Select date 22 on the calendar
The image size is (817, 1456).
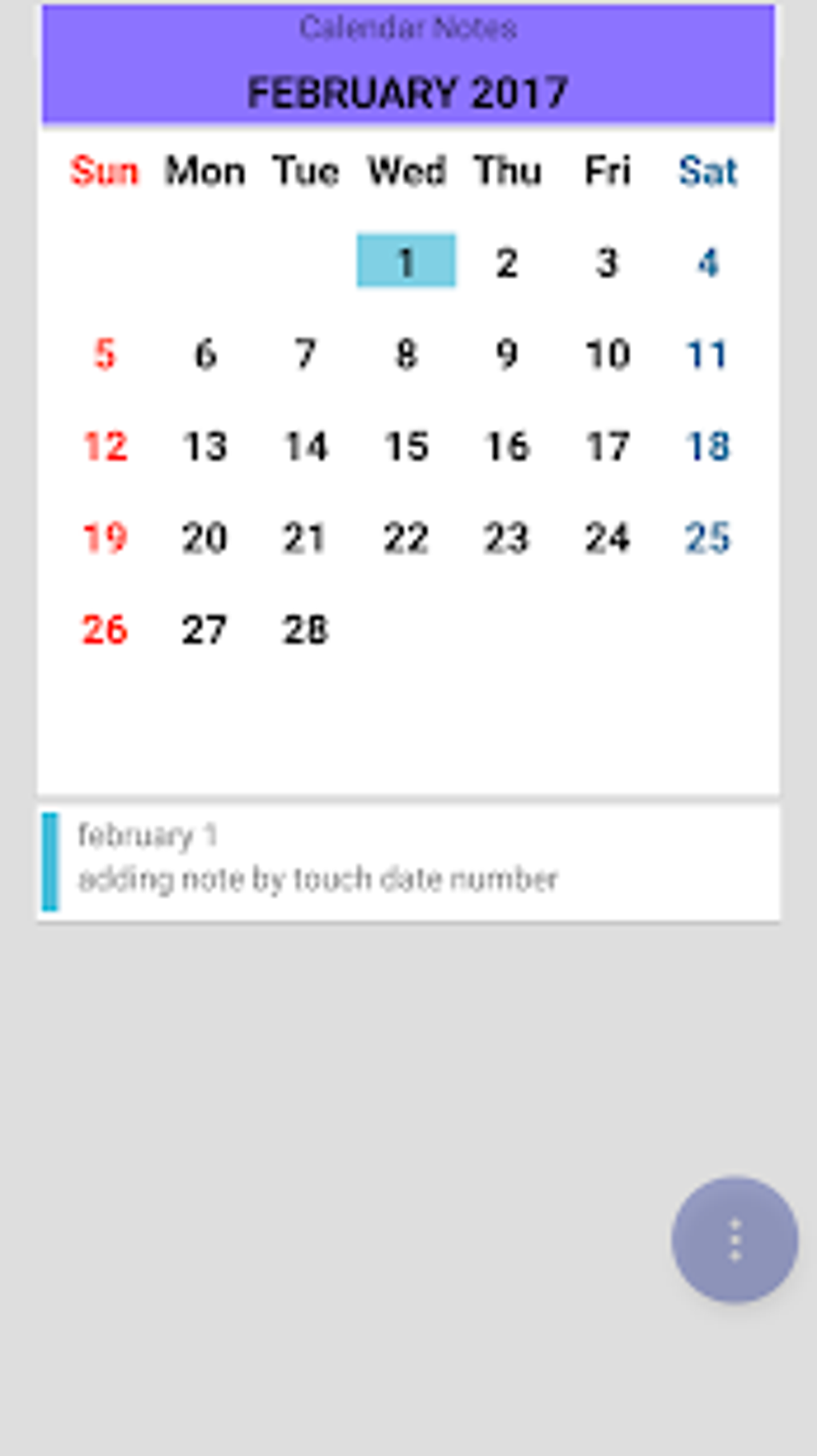[x=406, y=538]
